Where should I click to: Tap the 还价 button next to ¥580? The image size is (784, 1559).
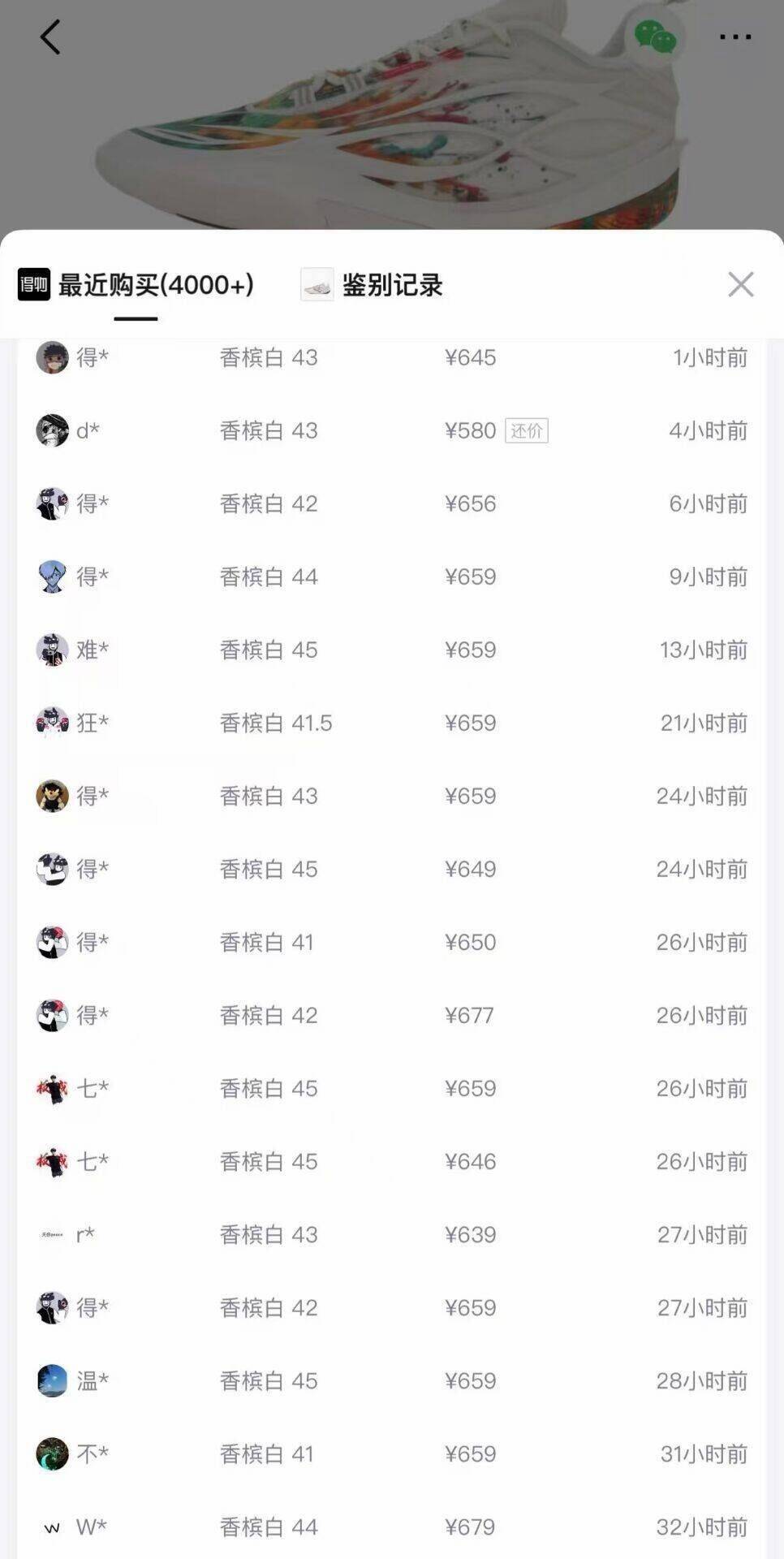tap(528, 432)
